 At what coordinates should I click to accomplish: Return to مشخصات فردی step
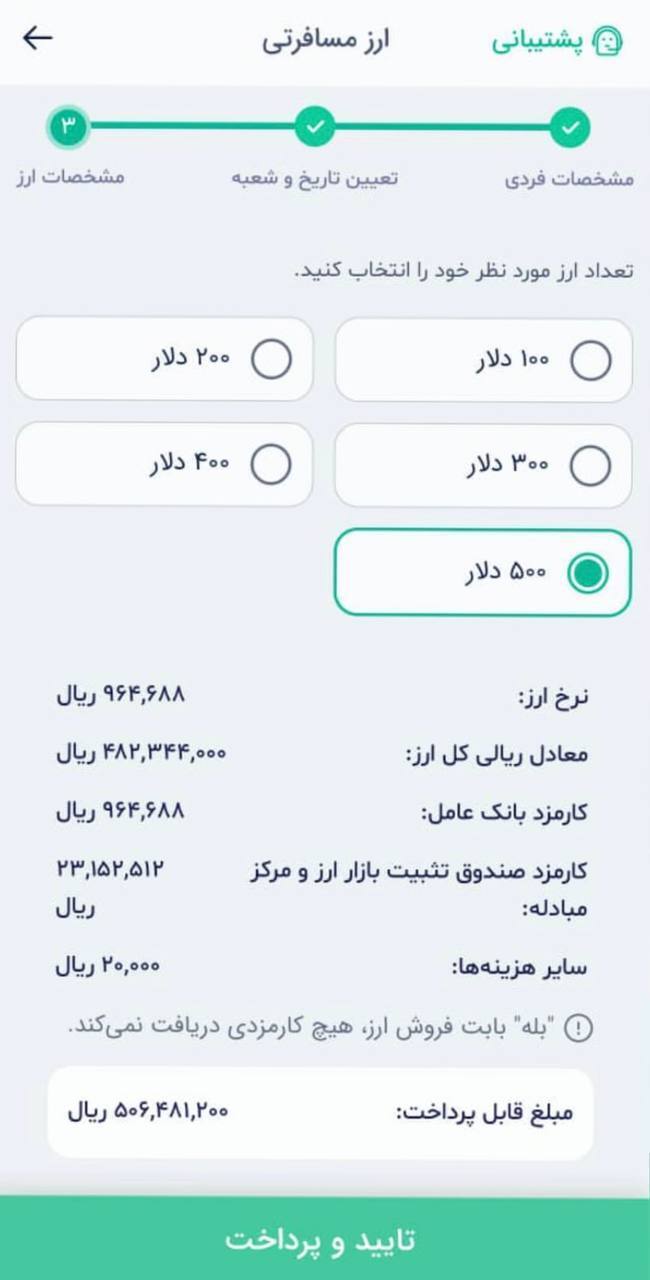point(570,128)
